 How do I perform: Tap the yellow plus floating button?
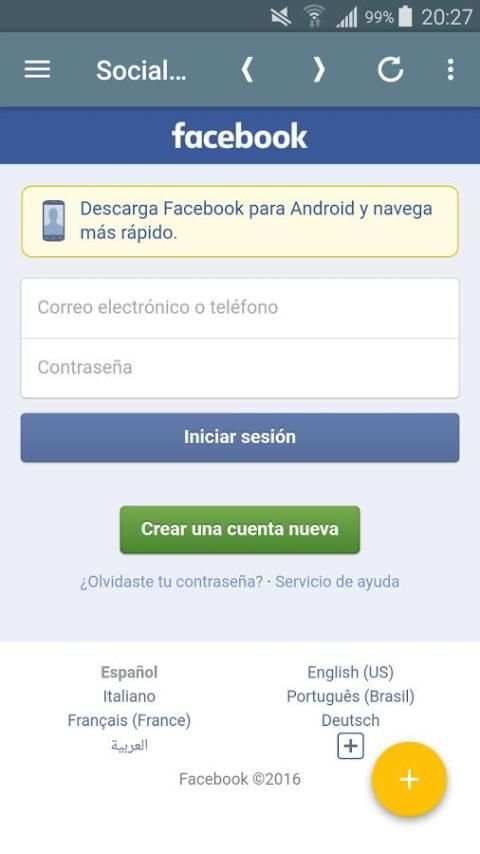(x=409, y=779)
